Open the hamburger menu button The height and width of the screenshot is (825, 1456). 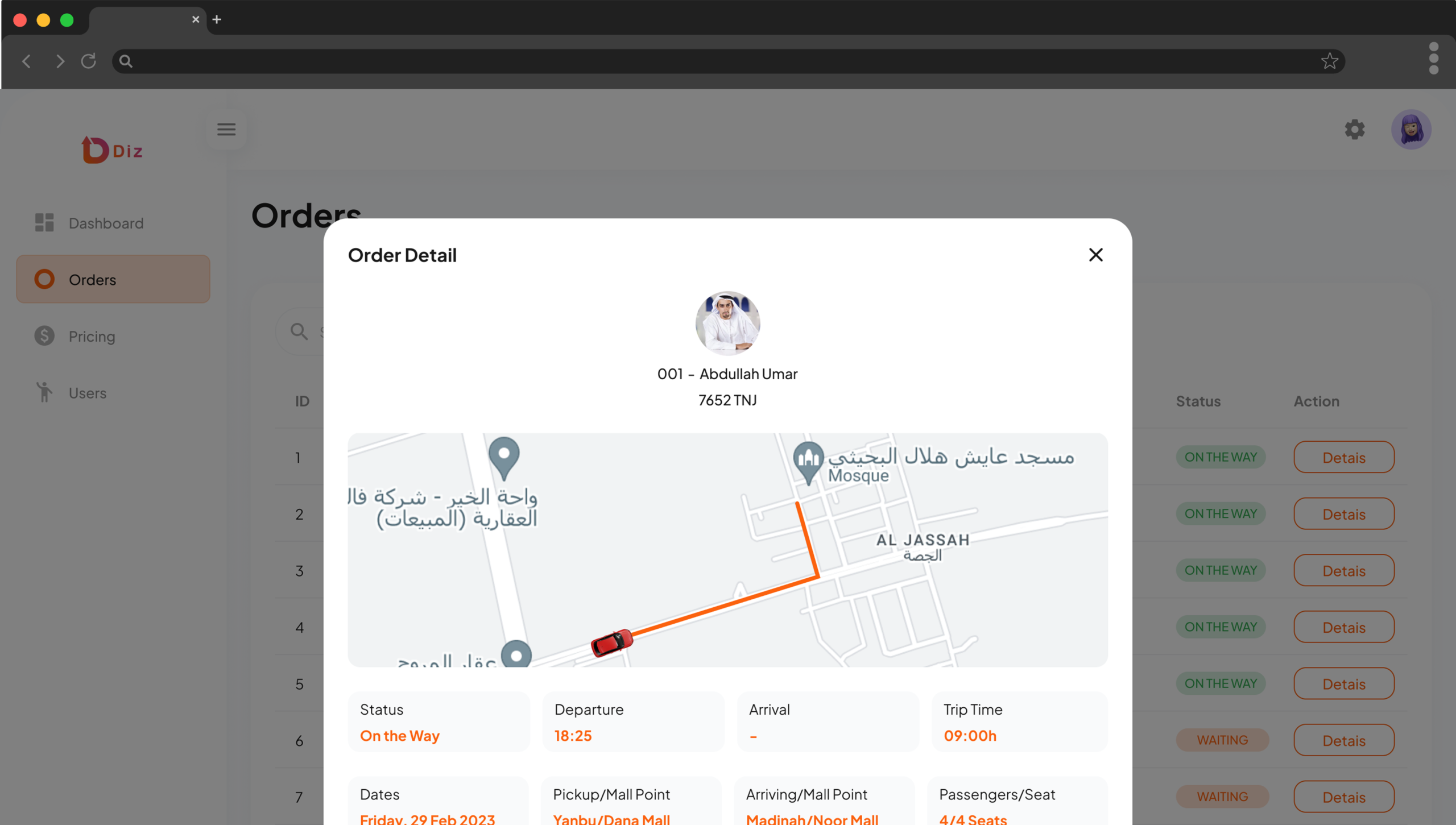coord(226,130)
